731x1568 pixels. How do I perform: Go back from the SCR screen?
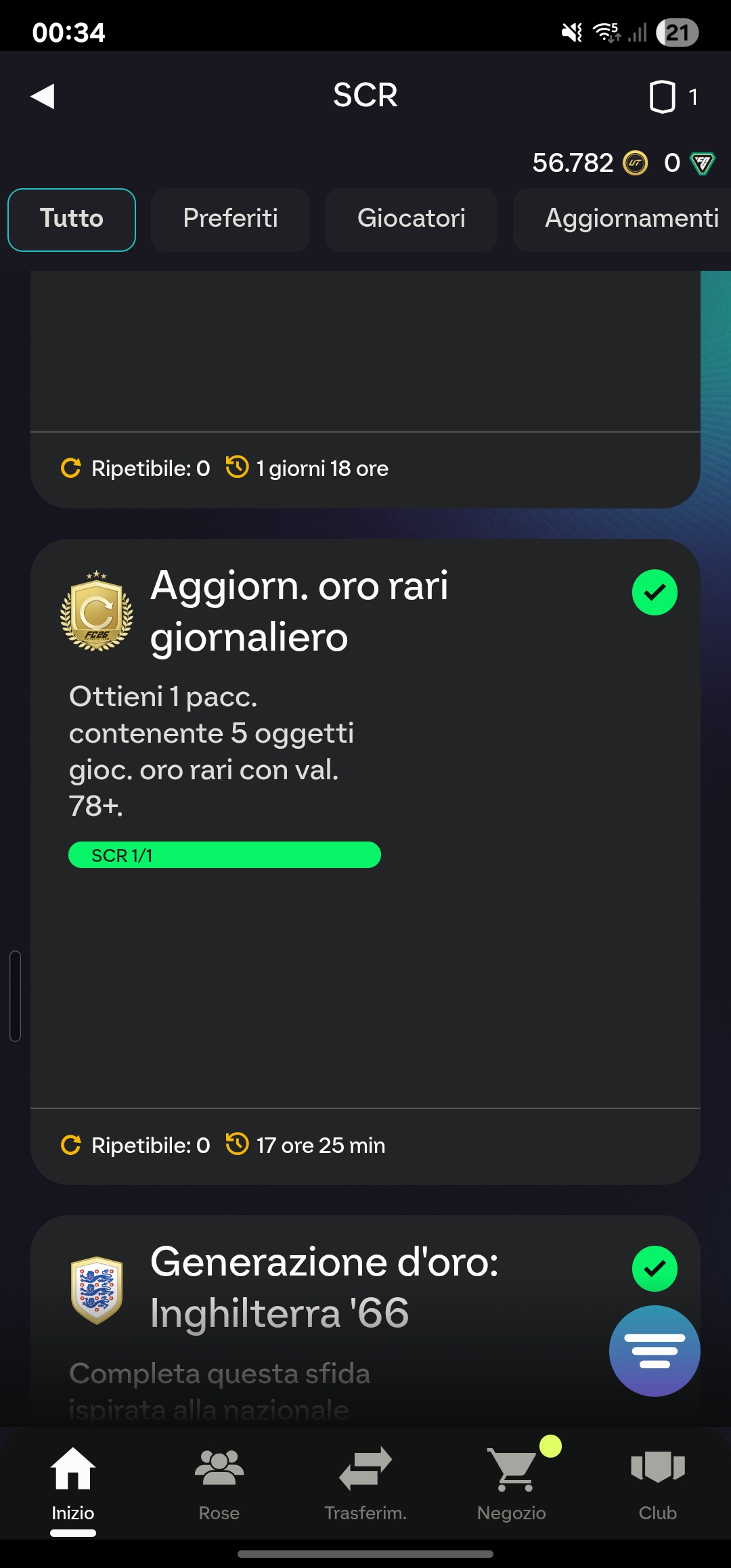43,96
